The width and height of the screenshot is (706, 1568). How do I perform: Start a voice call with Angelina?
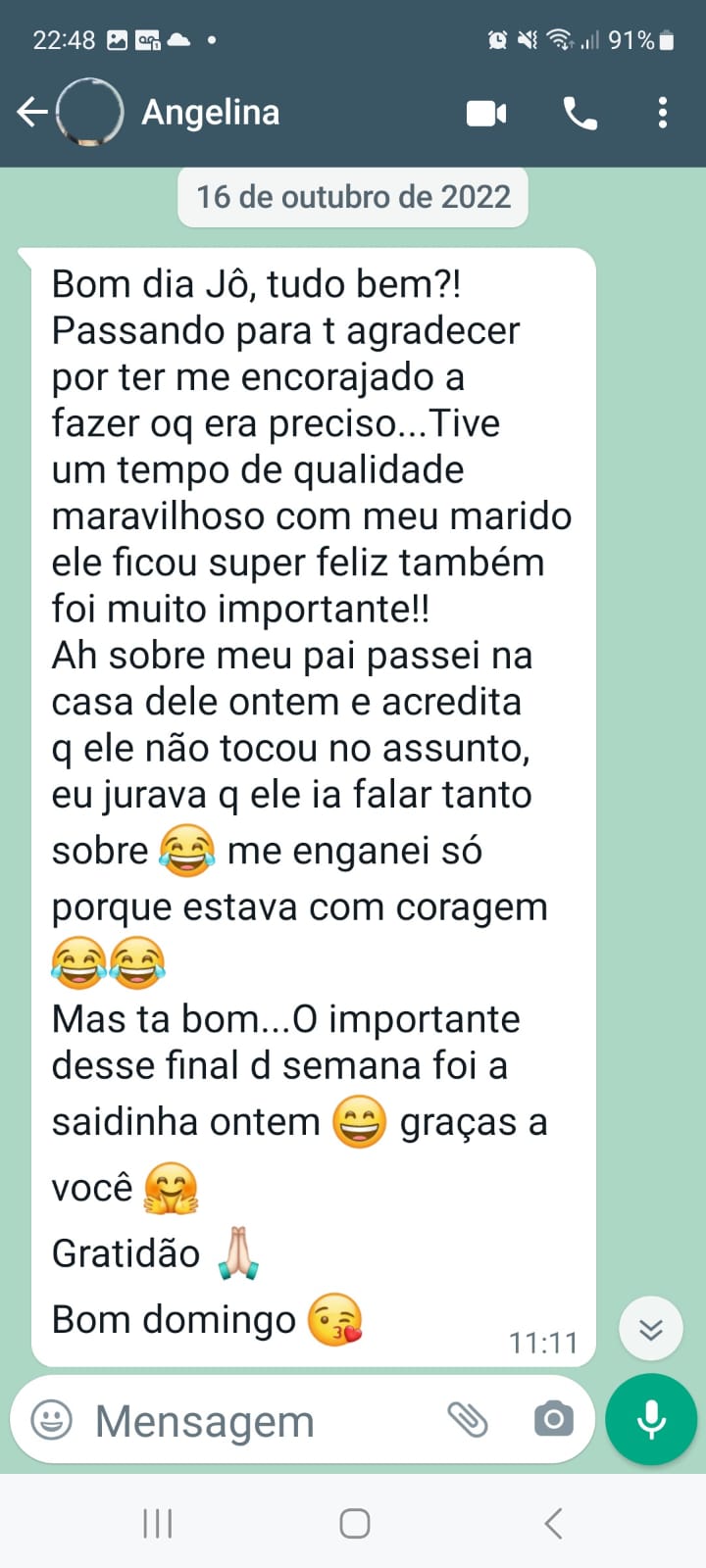580,114
